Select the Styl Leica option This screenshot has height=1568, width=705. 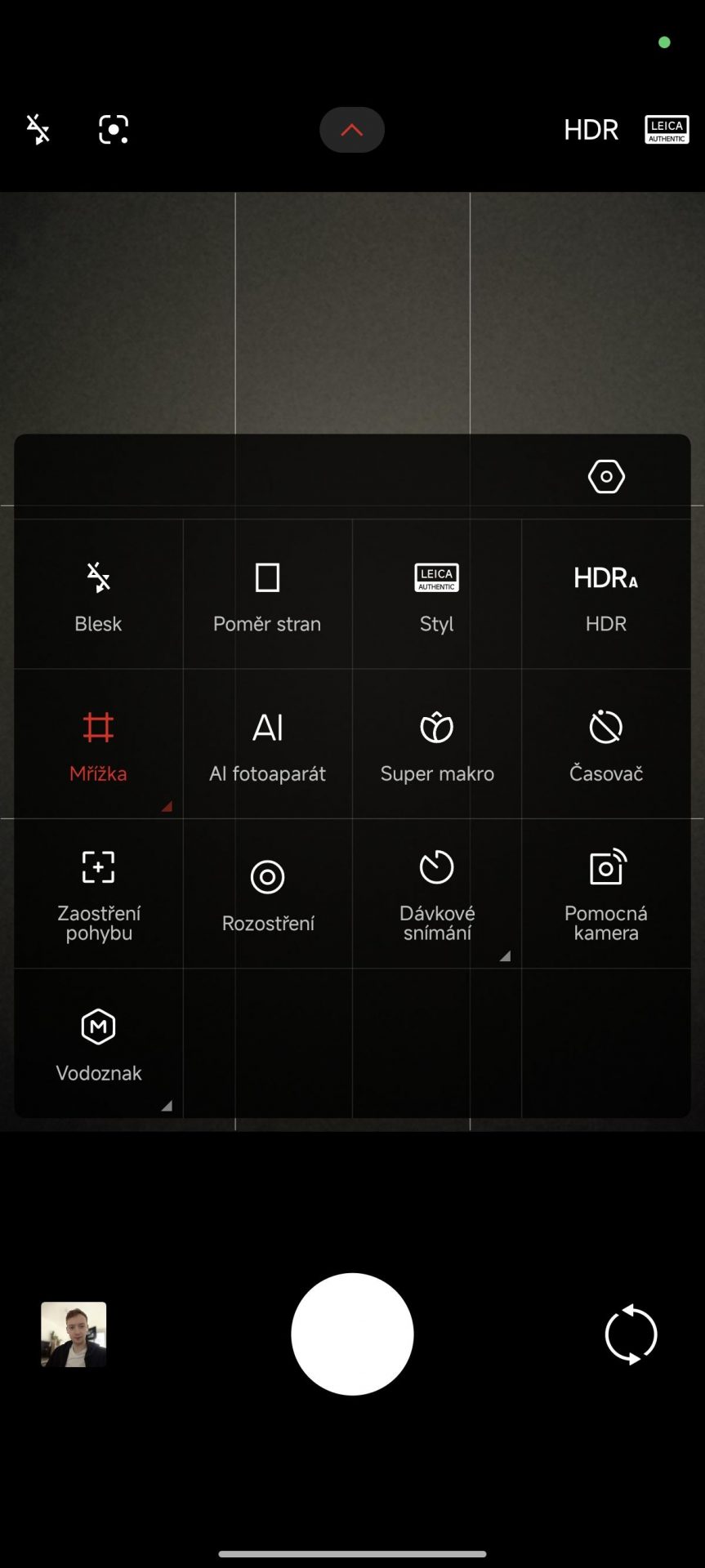tap(436, 595)
